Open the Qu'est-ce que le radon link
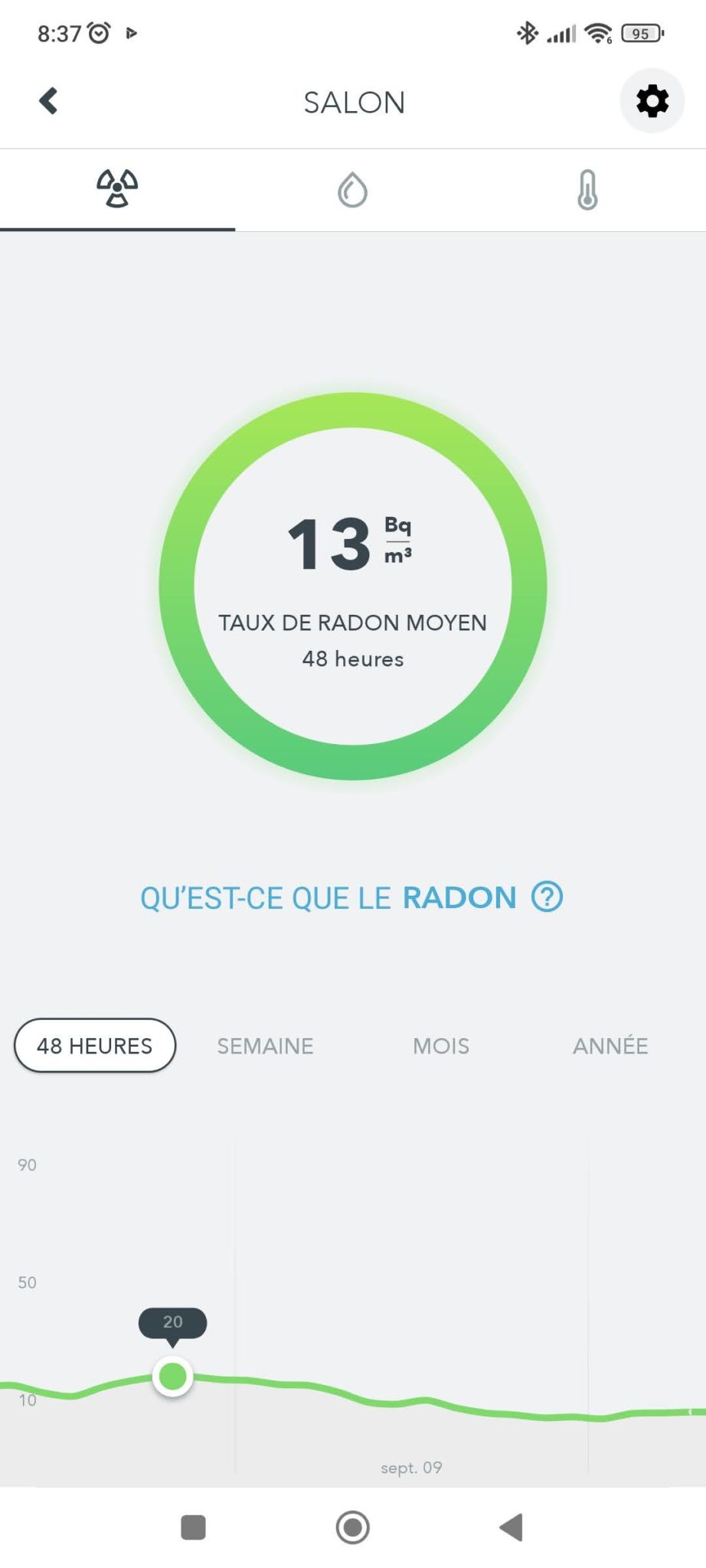This screenshot has width=706, height=1568. pos(351,897)
